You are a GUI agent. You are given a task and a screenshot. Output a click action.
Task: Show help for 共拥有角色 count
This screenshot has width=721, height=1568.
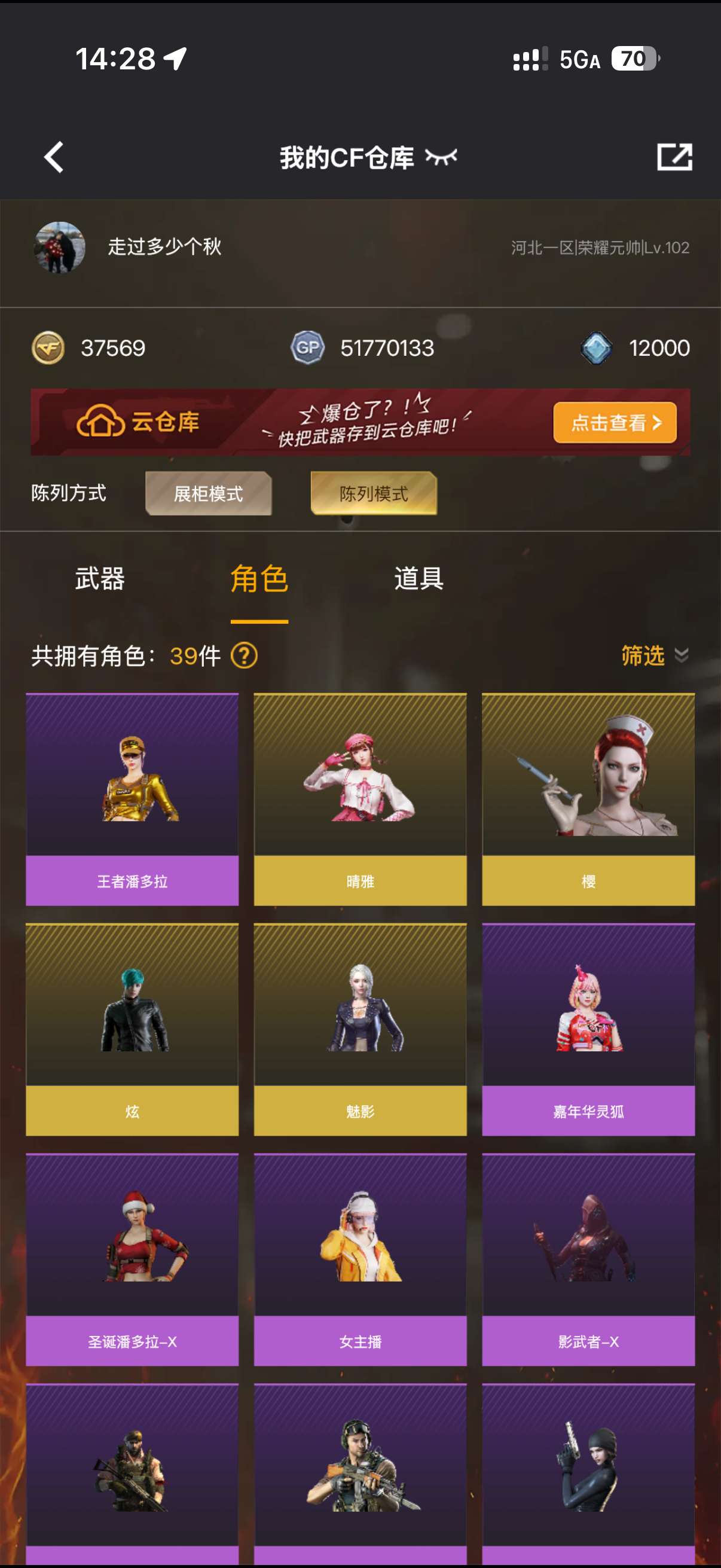[x=245, y=656]
